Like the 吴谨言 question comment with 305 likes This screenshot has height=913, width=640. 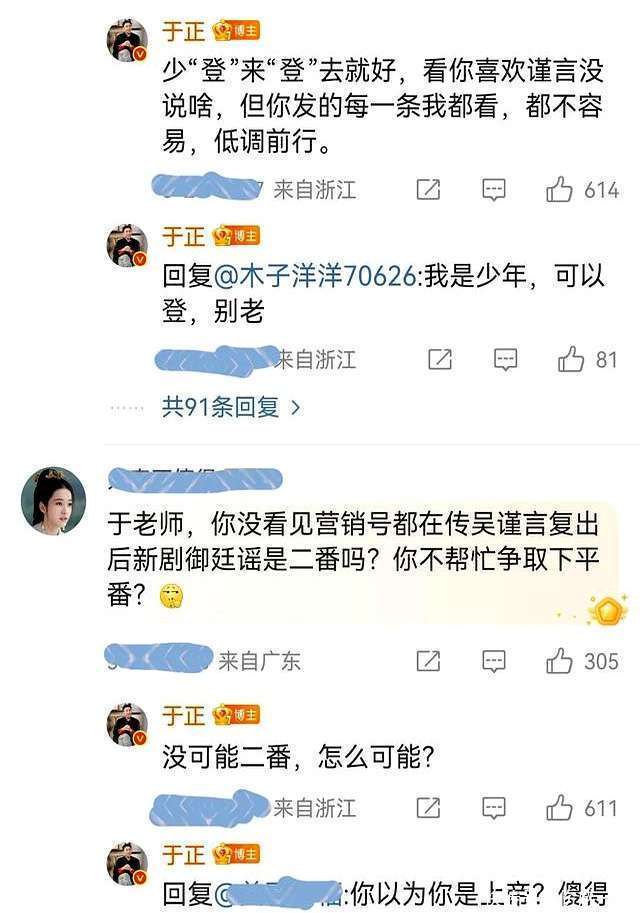pyautogui.click(x=560, y=661)
